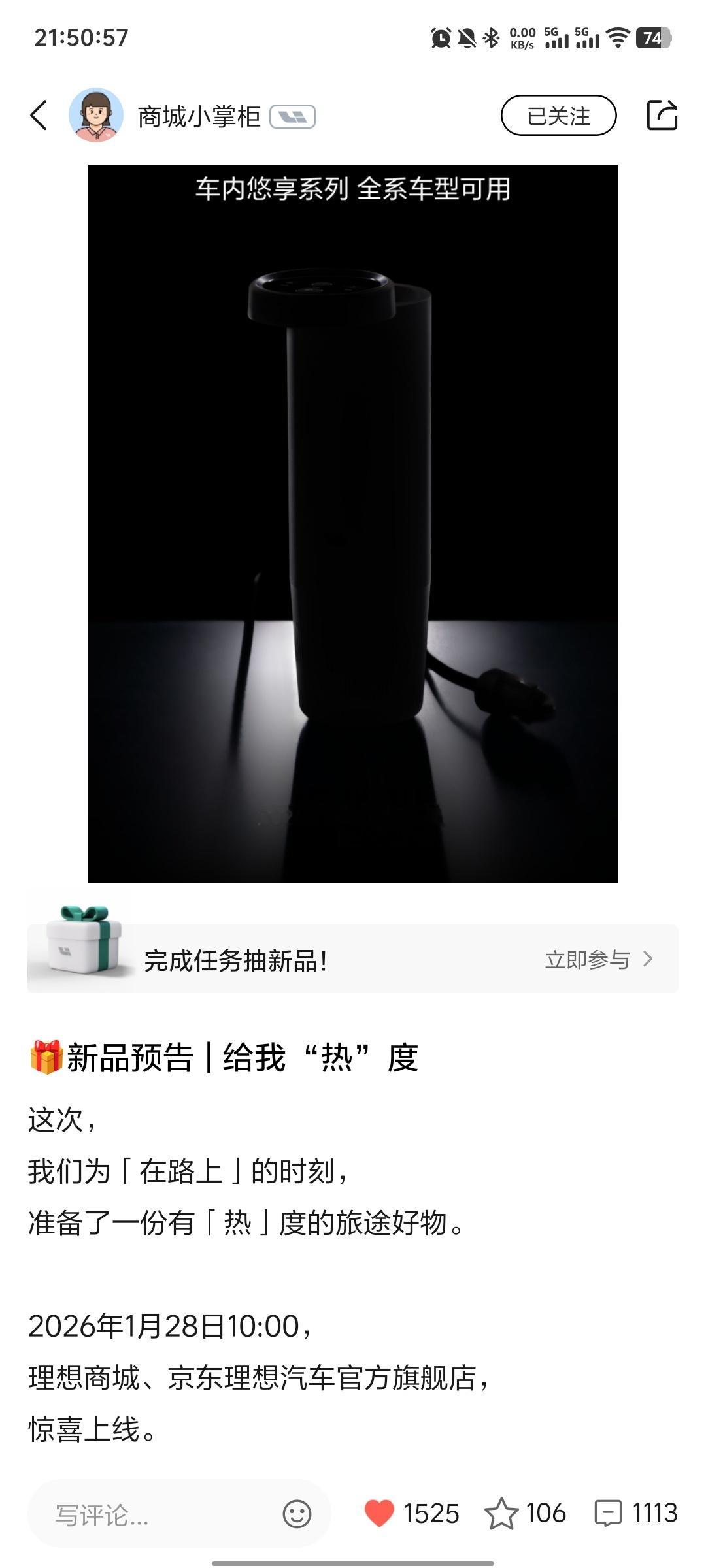The width and height of the screenshot is (706, 1568).
Task: View the teaser product image
Action: [353, 523]
